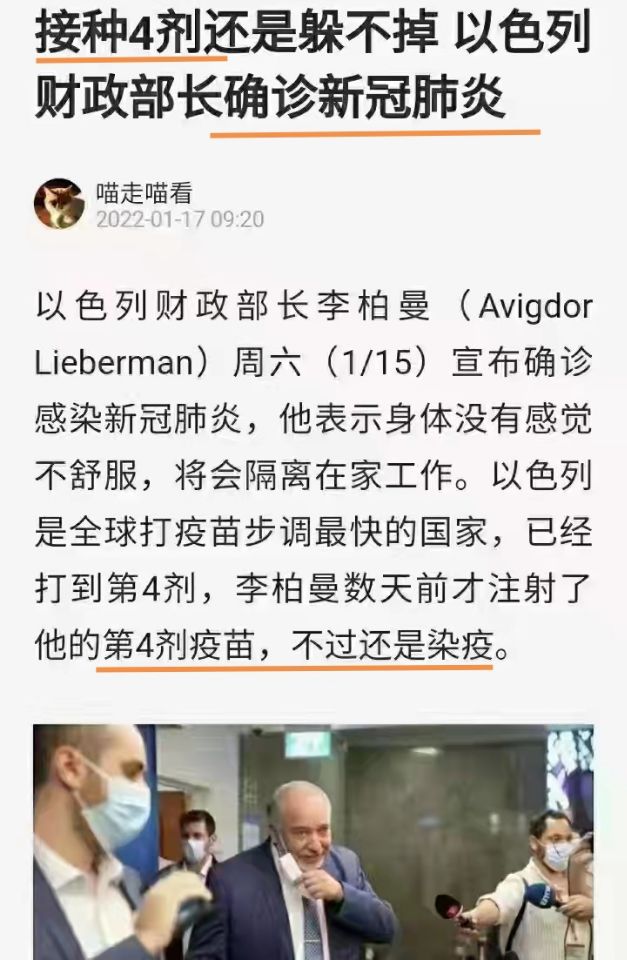The height and width of the screenshot is (960, 627).
Task: Open the author avatar of 喵走喵看
Action: 59,204
